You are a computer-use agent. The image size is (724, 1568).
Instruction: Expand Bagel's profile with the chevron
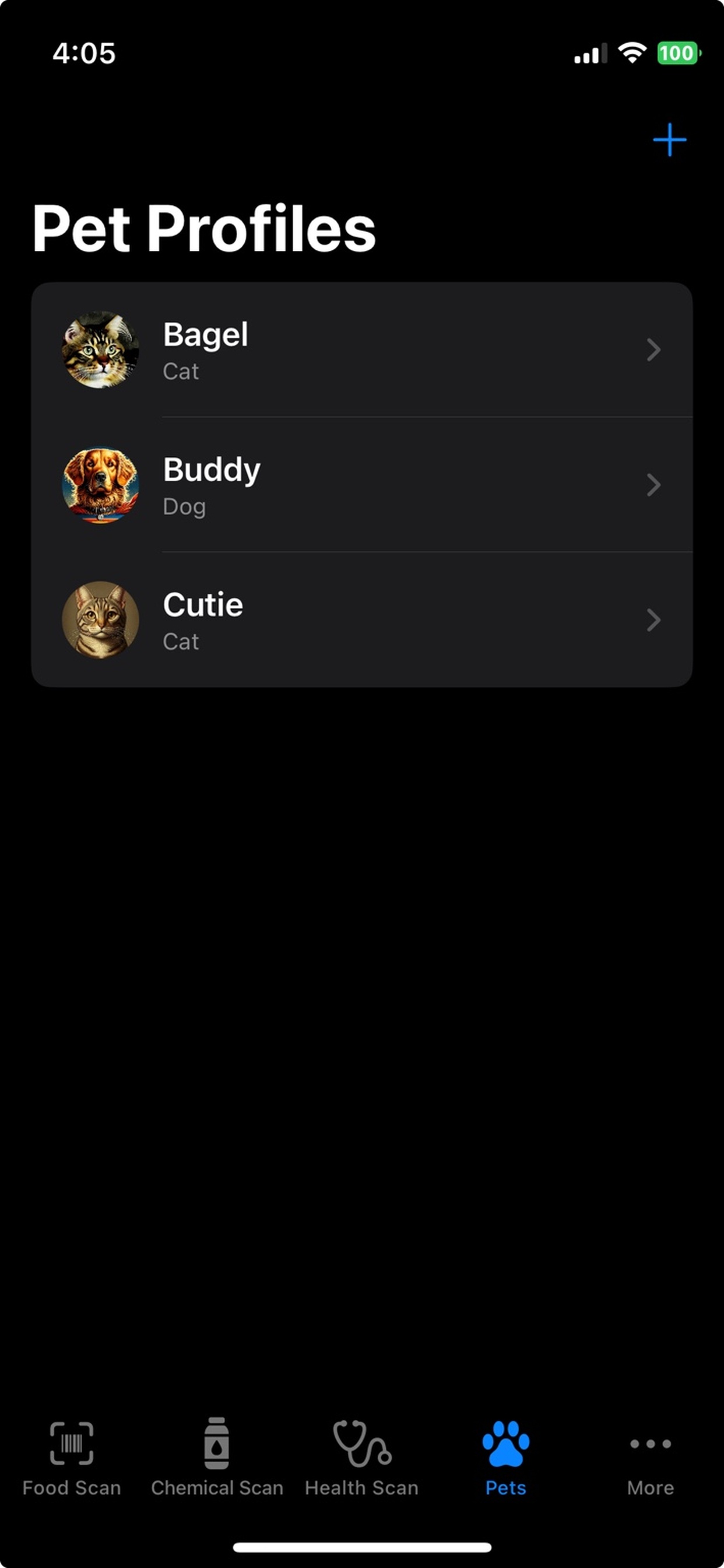pyautogui.click(x=653, y=350)
